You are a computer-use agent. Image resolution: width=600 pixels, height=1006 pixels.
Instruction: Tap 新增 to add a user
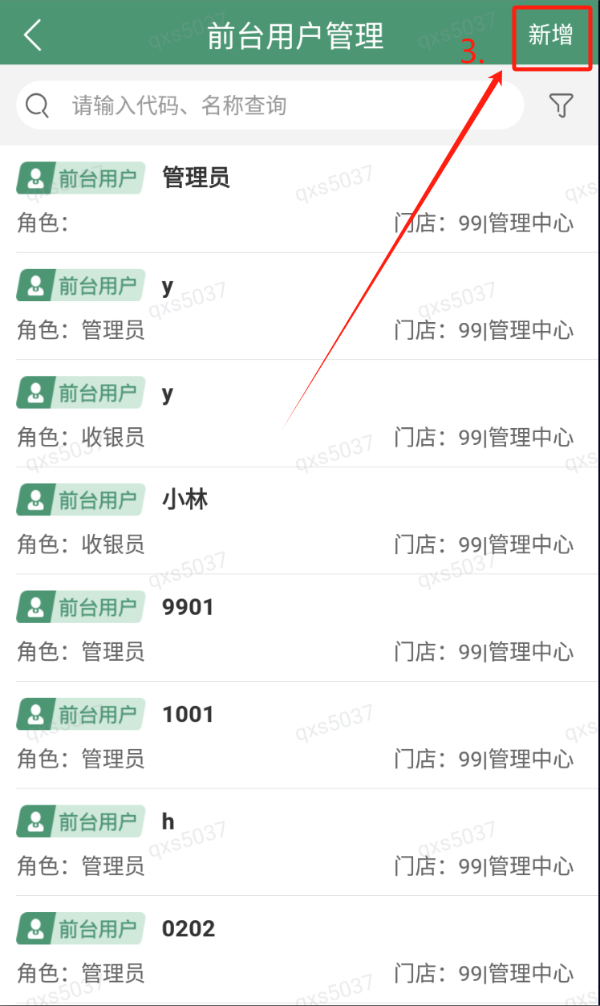pos(551,35)
